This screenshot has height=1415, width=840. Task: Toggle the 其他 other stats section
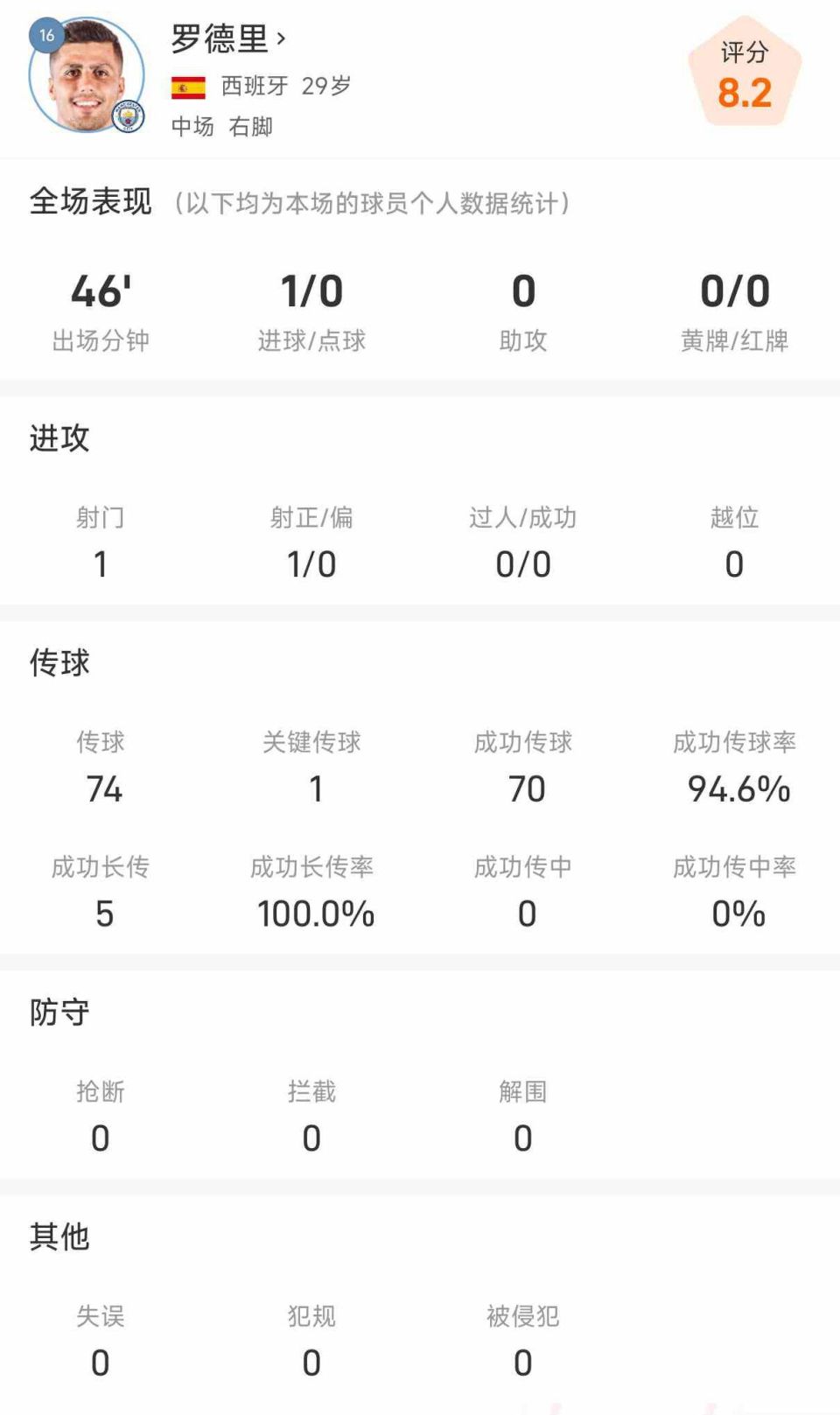point(59,1236)
